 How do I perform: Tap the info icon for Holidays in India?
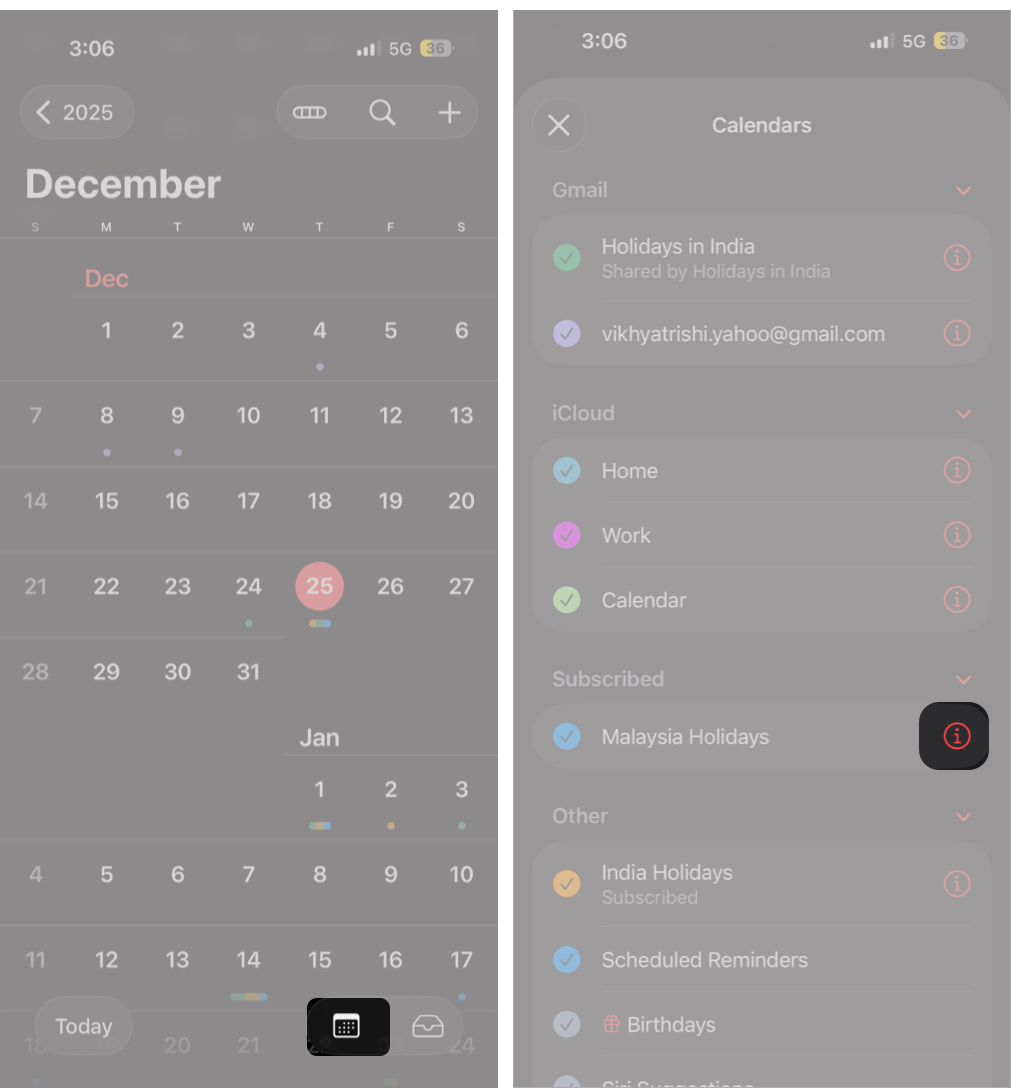(957, 257)
